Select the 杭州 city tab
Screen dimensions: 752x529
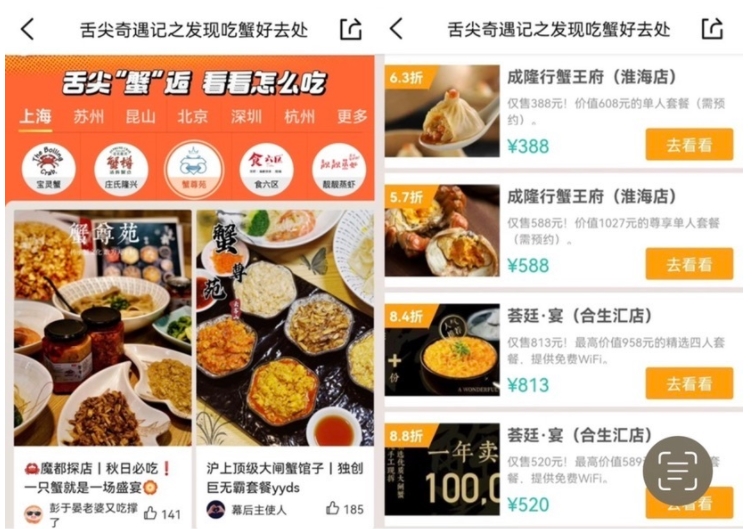point(299,116)
